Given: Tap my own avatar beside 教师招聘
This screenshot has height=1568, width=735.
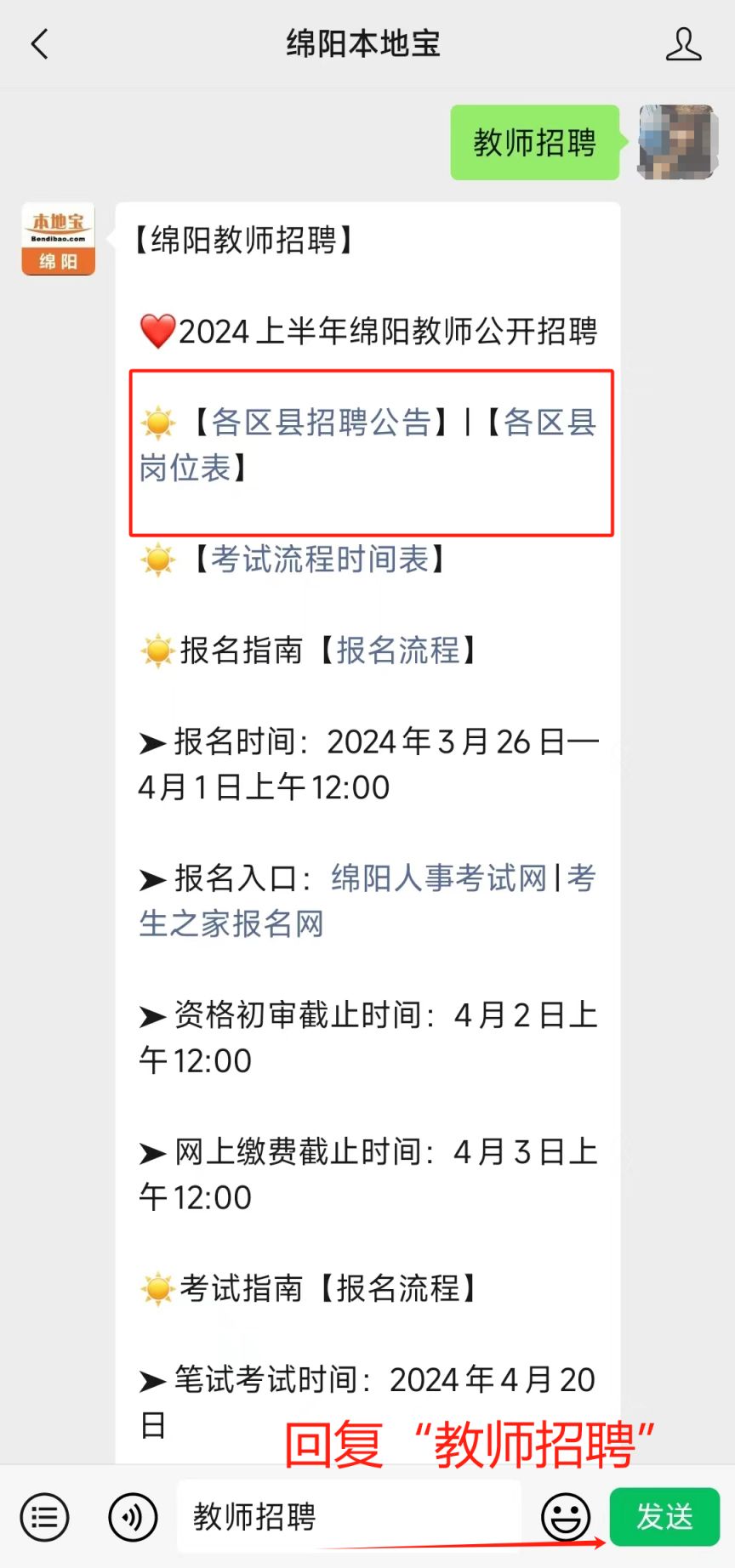Looking at the screenshot, I should point(677,142).
